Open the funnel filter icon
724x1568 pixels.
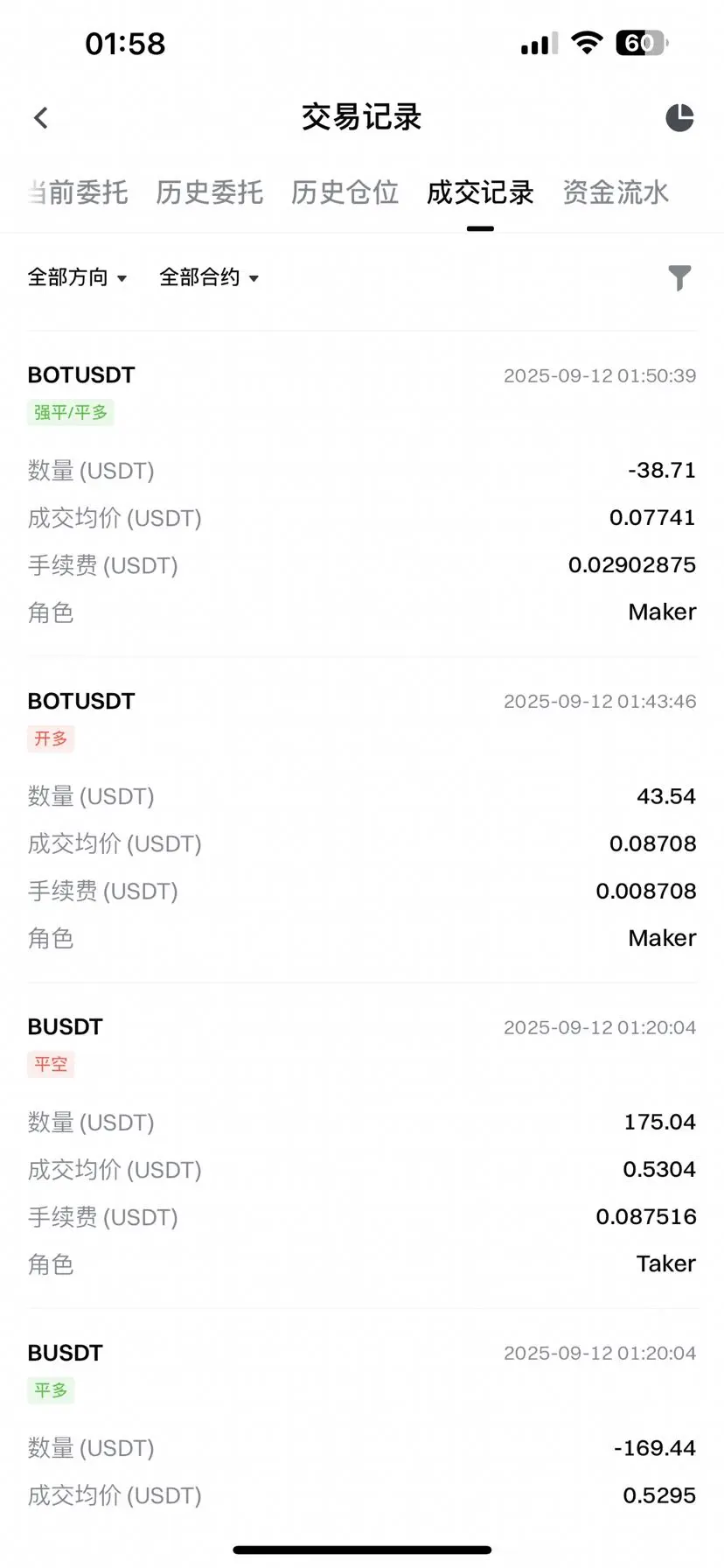[x=679, y=278]
